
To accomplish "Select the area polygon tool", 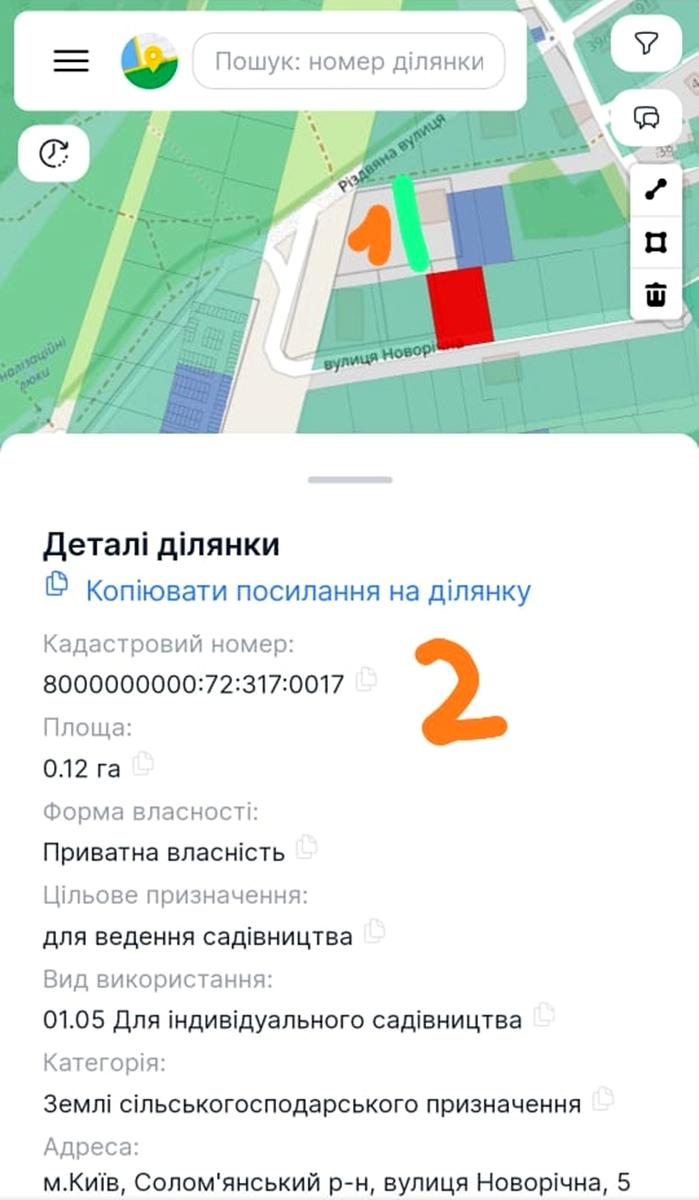I will [x=656, y=243].
